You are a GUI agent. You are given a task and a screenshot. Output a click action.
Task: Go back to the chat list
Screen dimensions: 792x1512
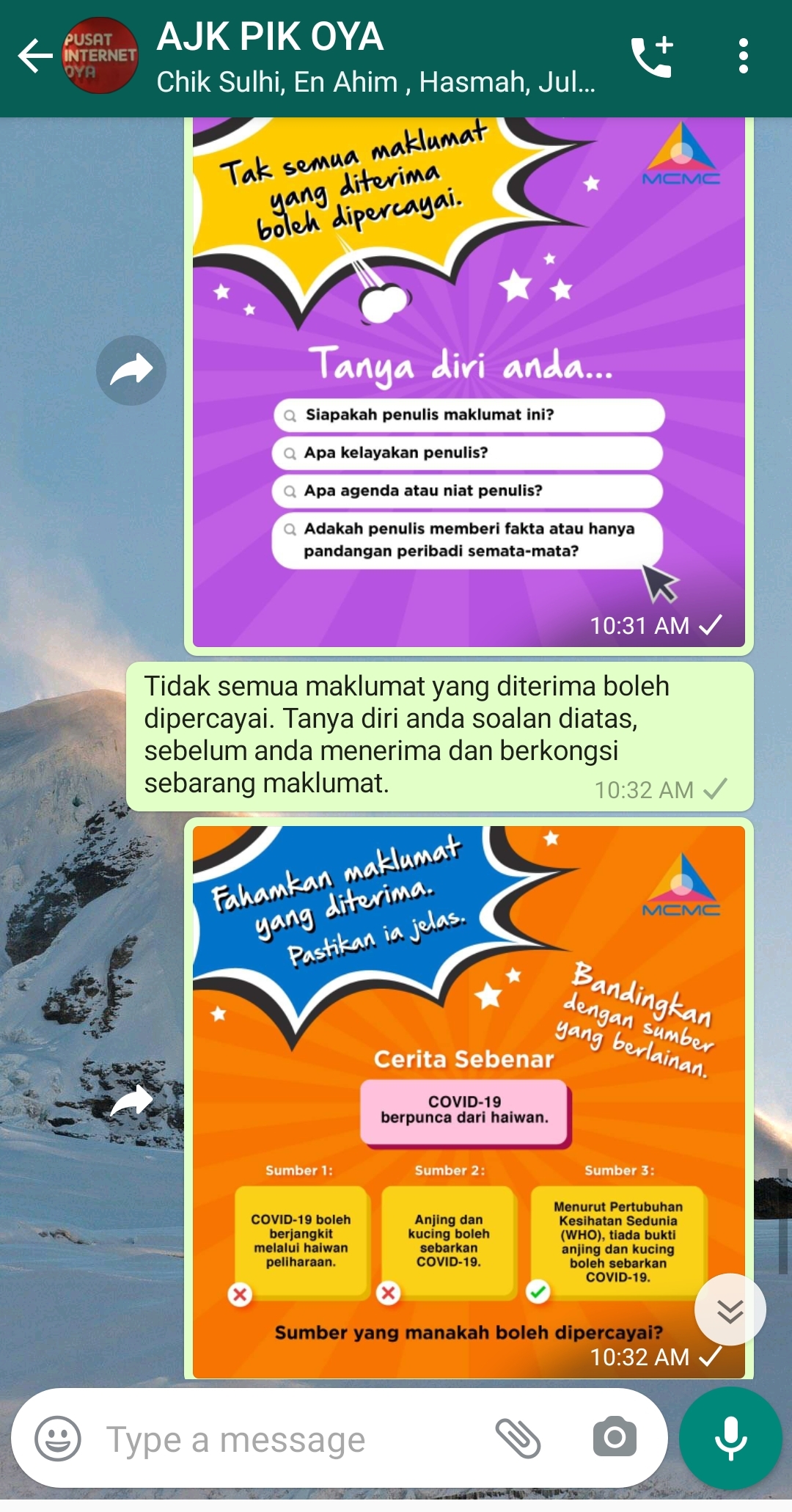[x=35, y=56]
